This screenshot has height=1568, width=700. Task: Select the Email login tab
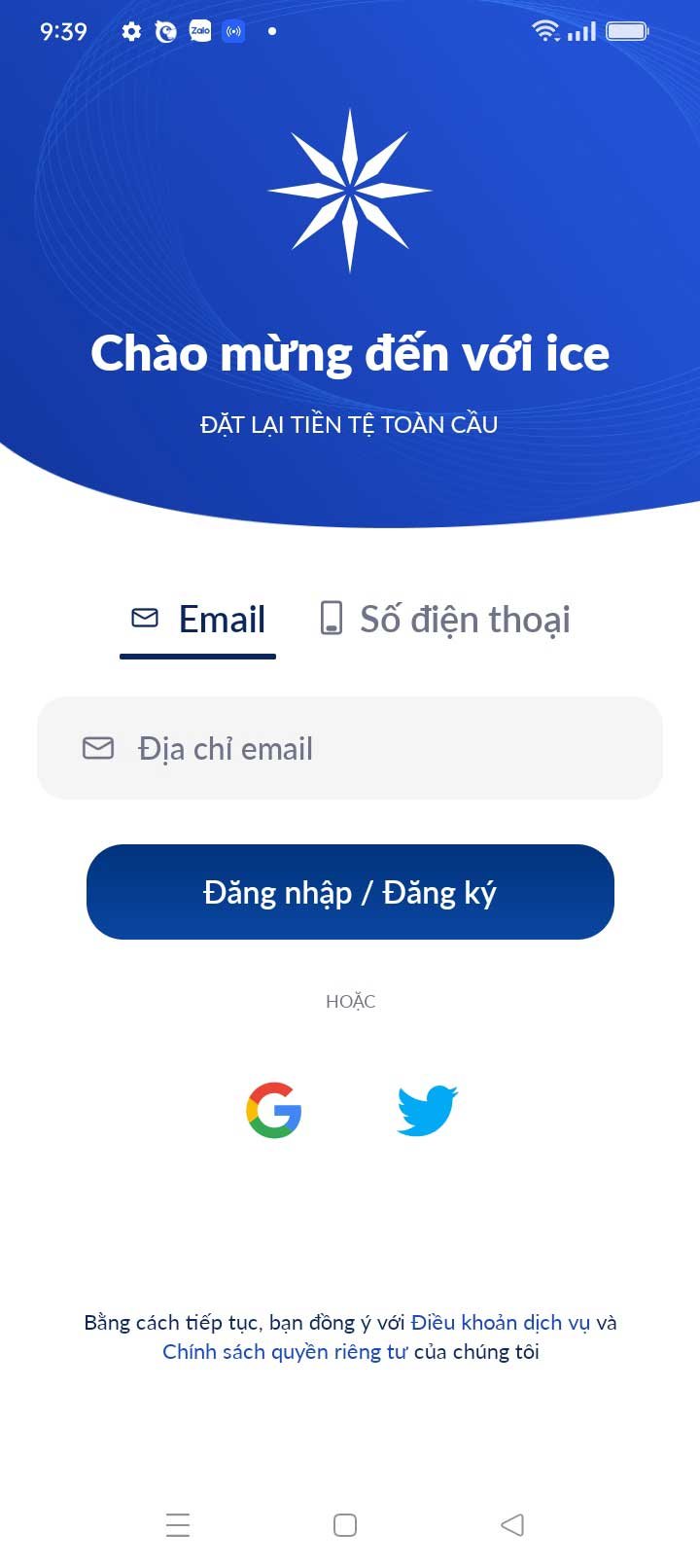pyautogui.click(x=198, y=620)
